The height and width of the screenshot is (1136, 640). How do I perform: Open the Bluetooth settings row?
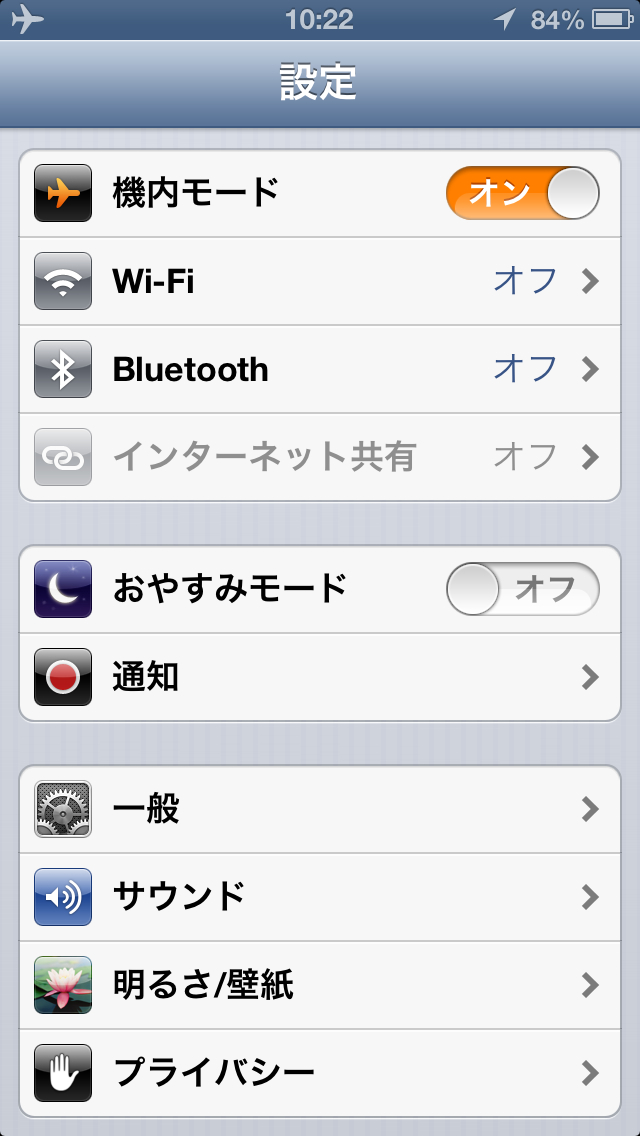(320, 369)
